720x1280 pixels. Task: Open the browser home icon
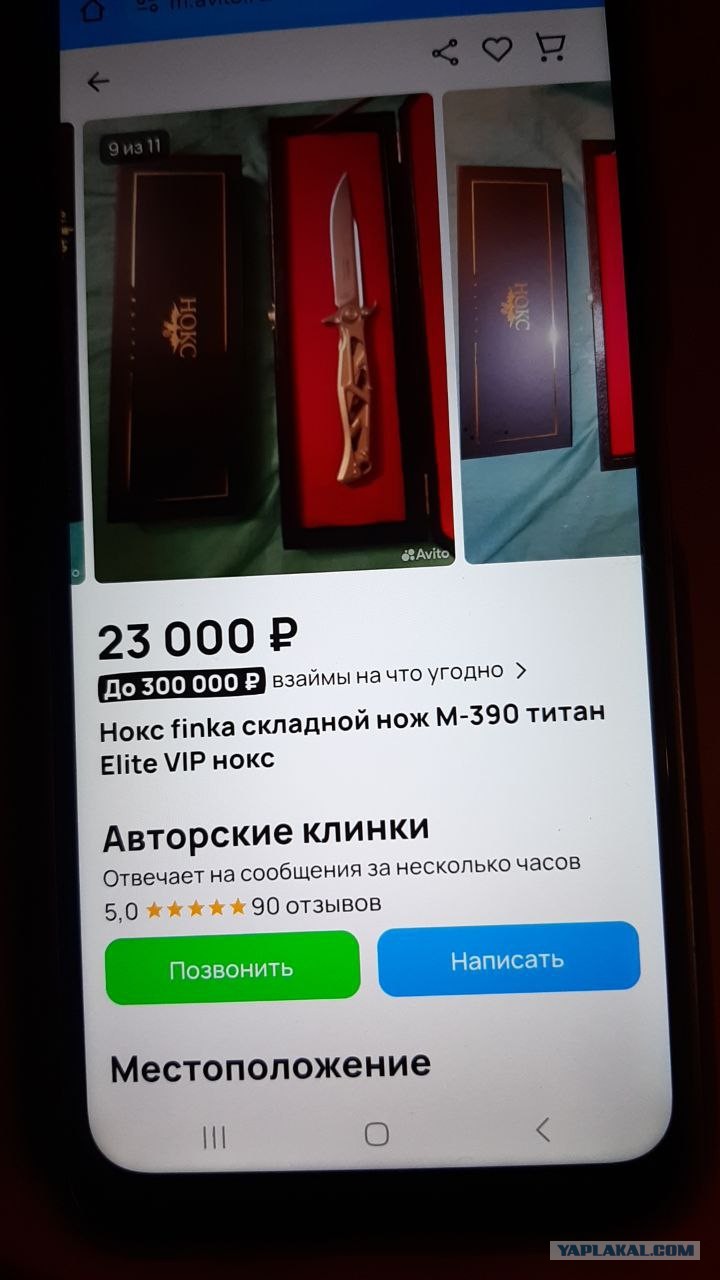tap(93, 10)
